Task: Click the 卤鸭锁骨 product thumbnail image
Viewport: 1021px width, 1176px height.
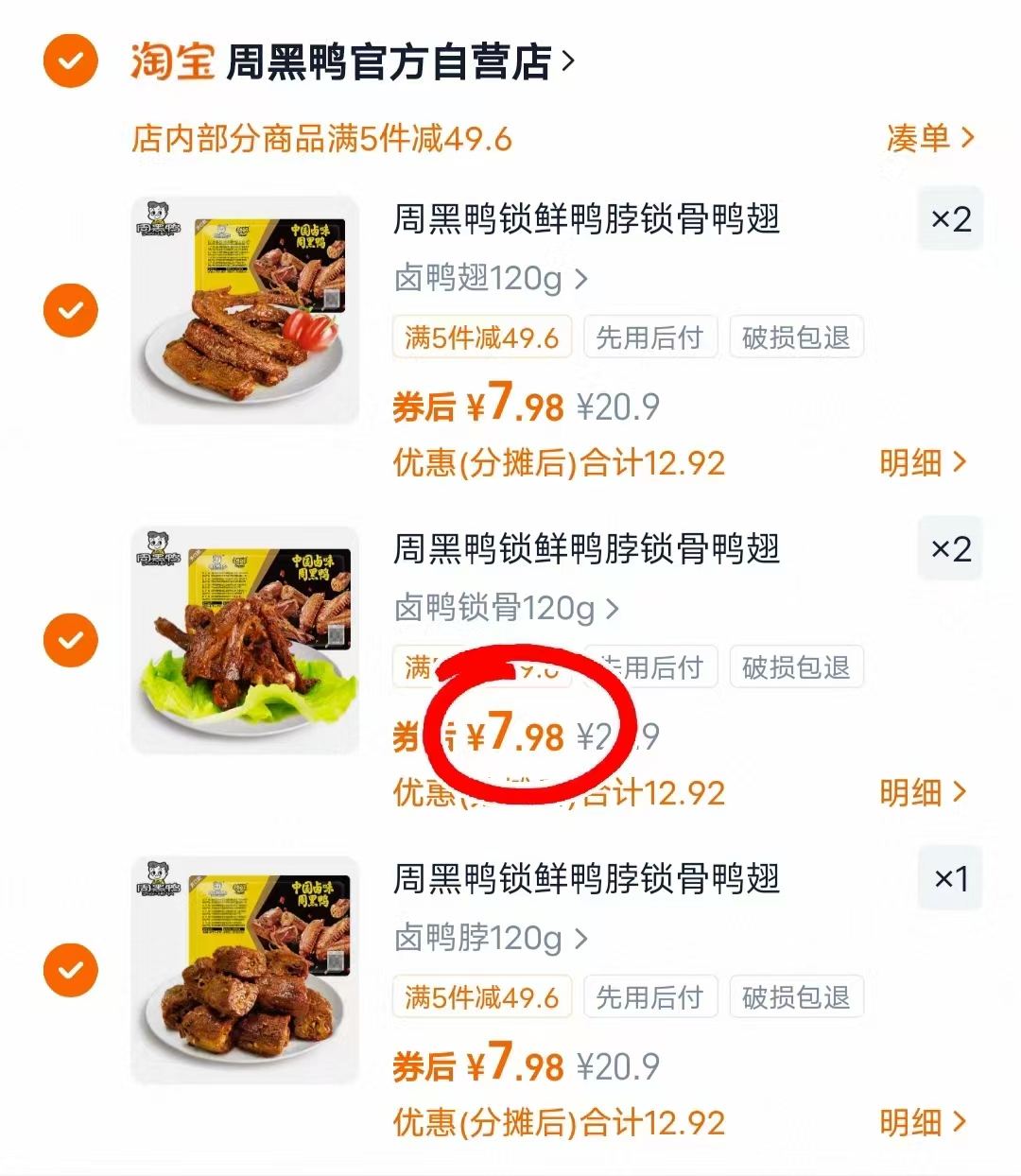Action: (x=244, y=640)
